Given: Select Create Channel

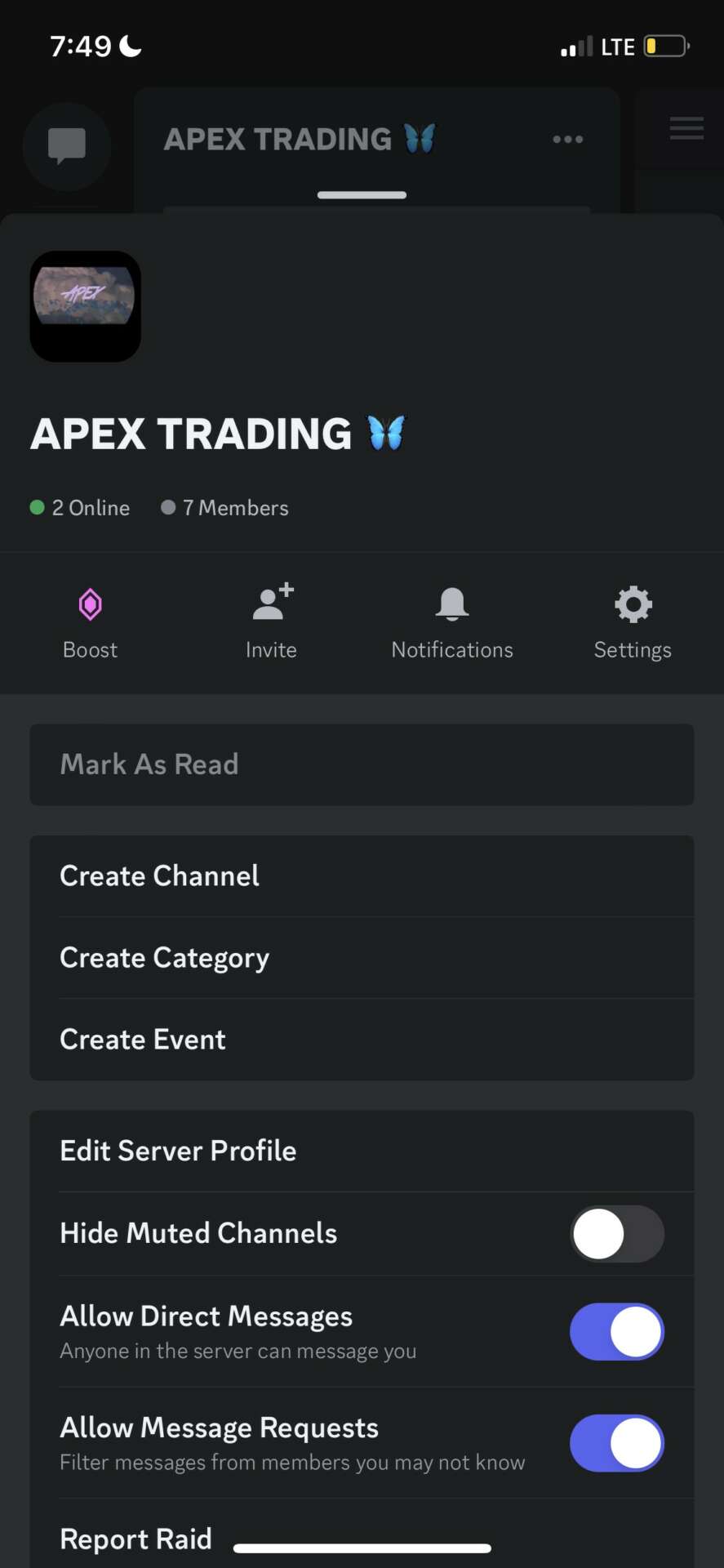Looking at the screenshot, I should 362,876.
